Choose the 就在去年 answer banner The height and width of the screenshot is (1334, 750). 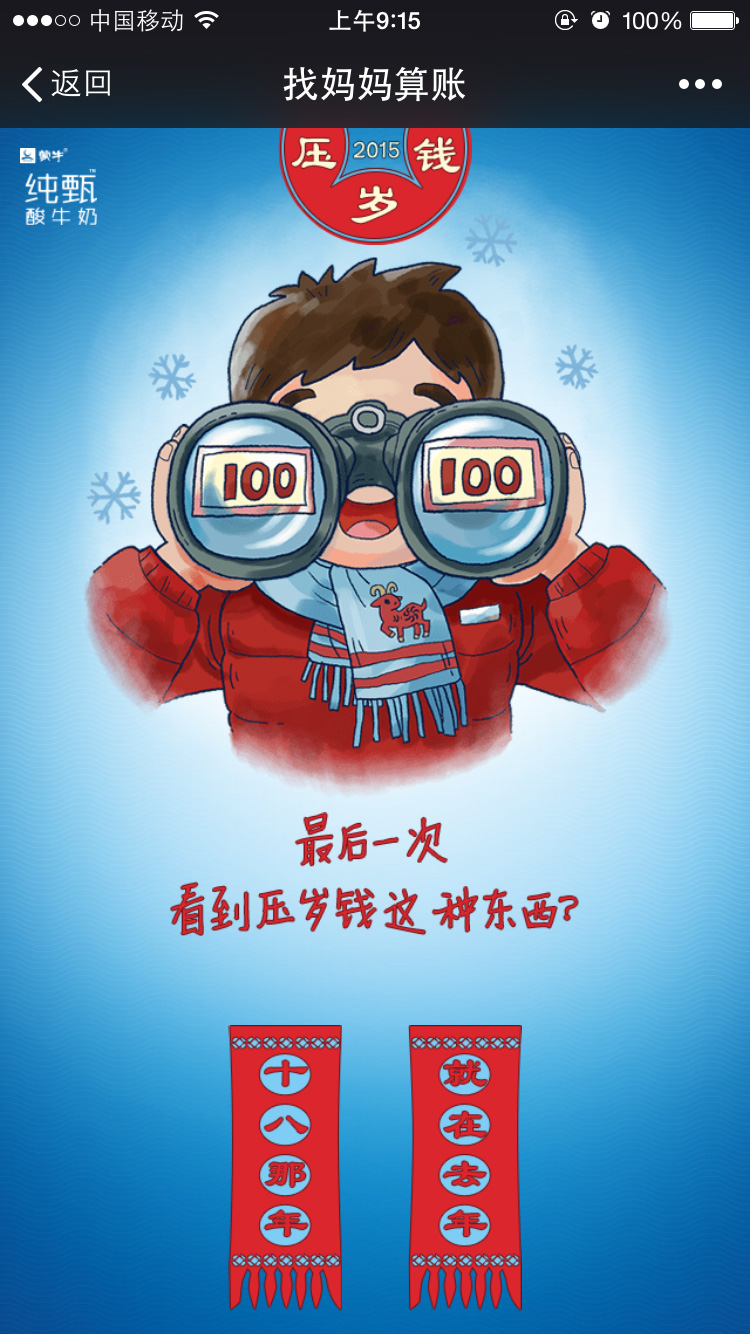click(x=465, y=1160)
